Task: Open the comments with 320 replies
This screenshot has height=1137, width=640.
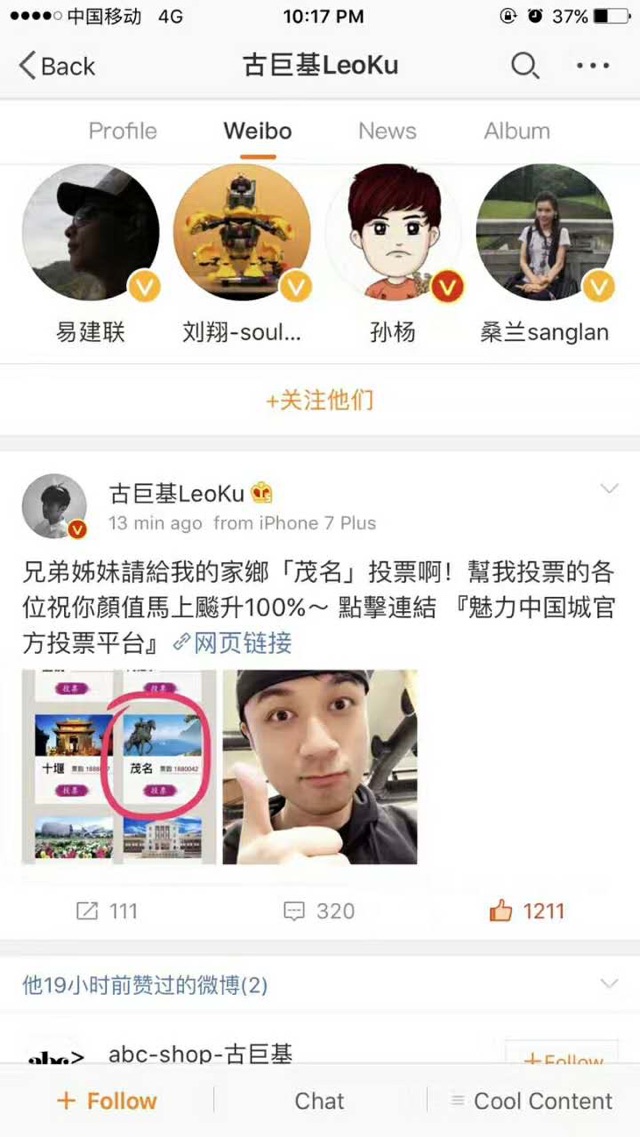Action: (319, 911)
